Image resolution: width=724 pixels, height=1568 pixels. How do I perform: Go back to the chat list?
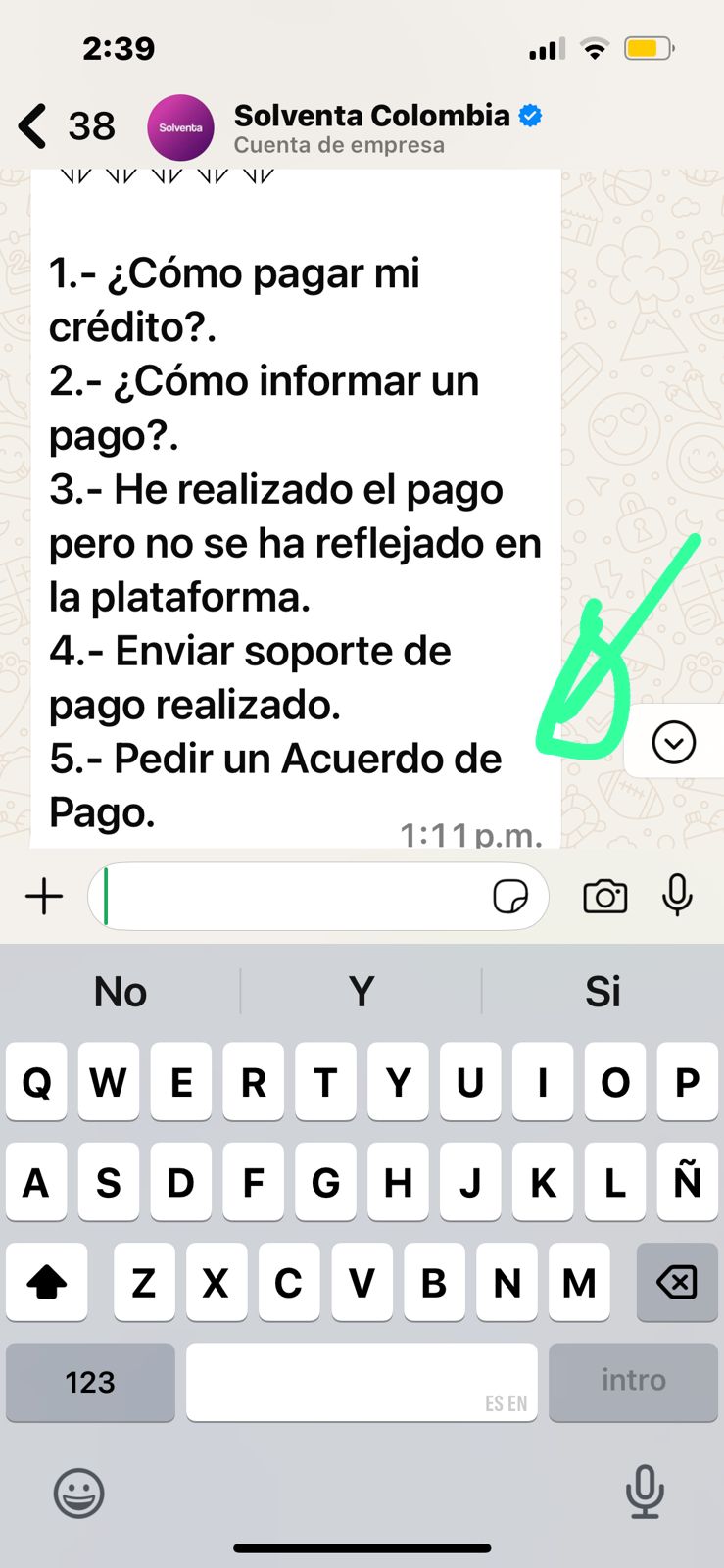[x=33, y=127]
